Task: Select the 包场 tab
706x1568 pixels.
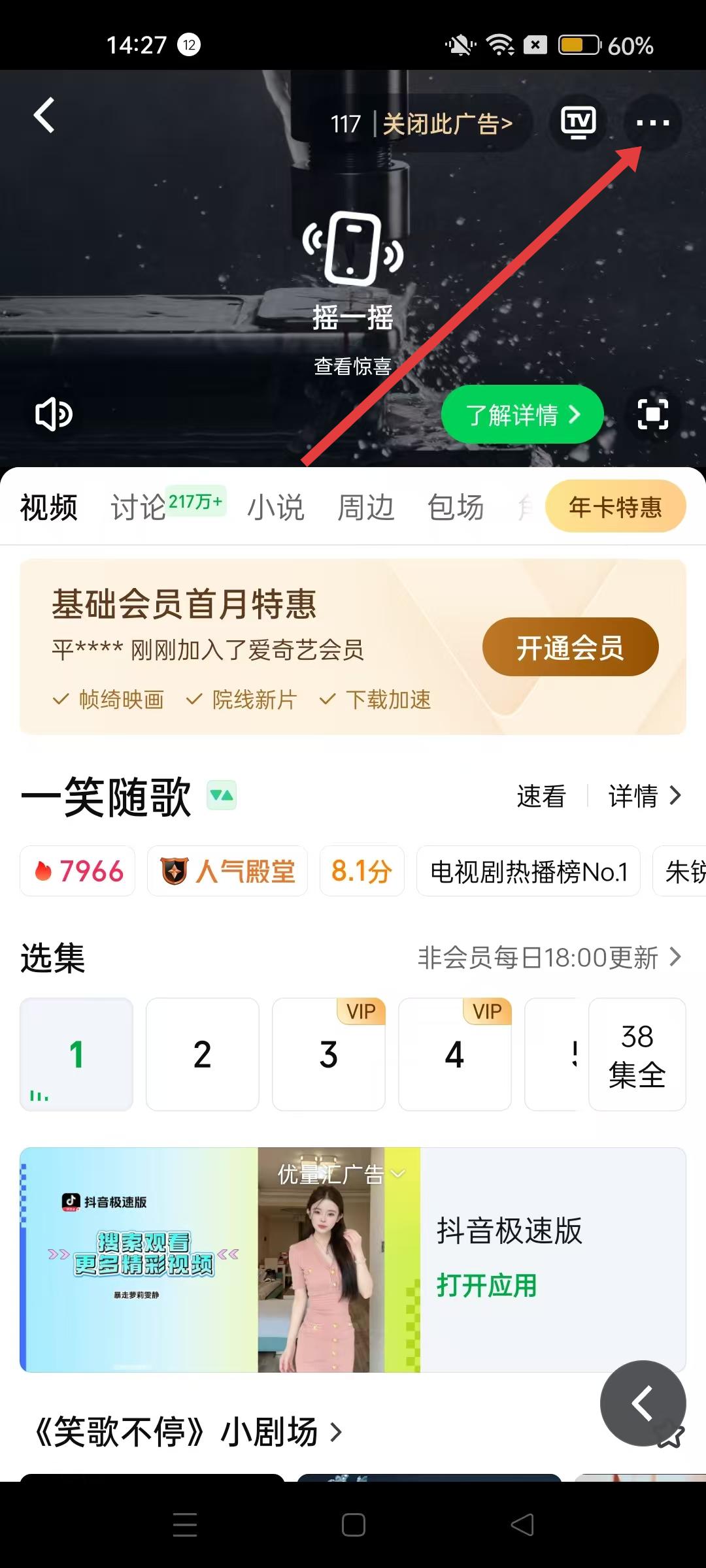Action: click(456, 508)
